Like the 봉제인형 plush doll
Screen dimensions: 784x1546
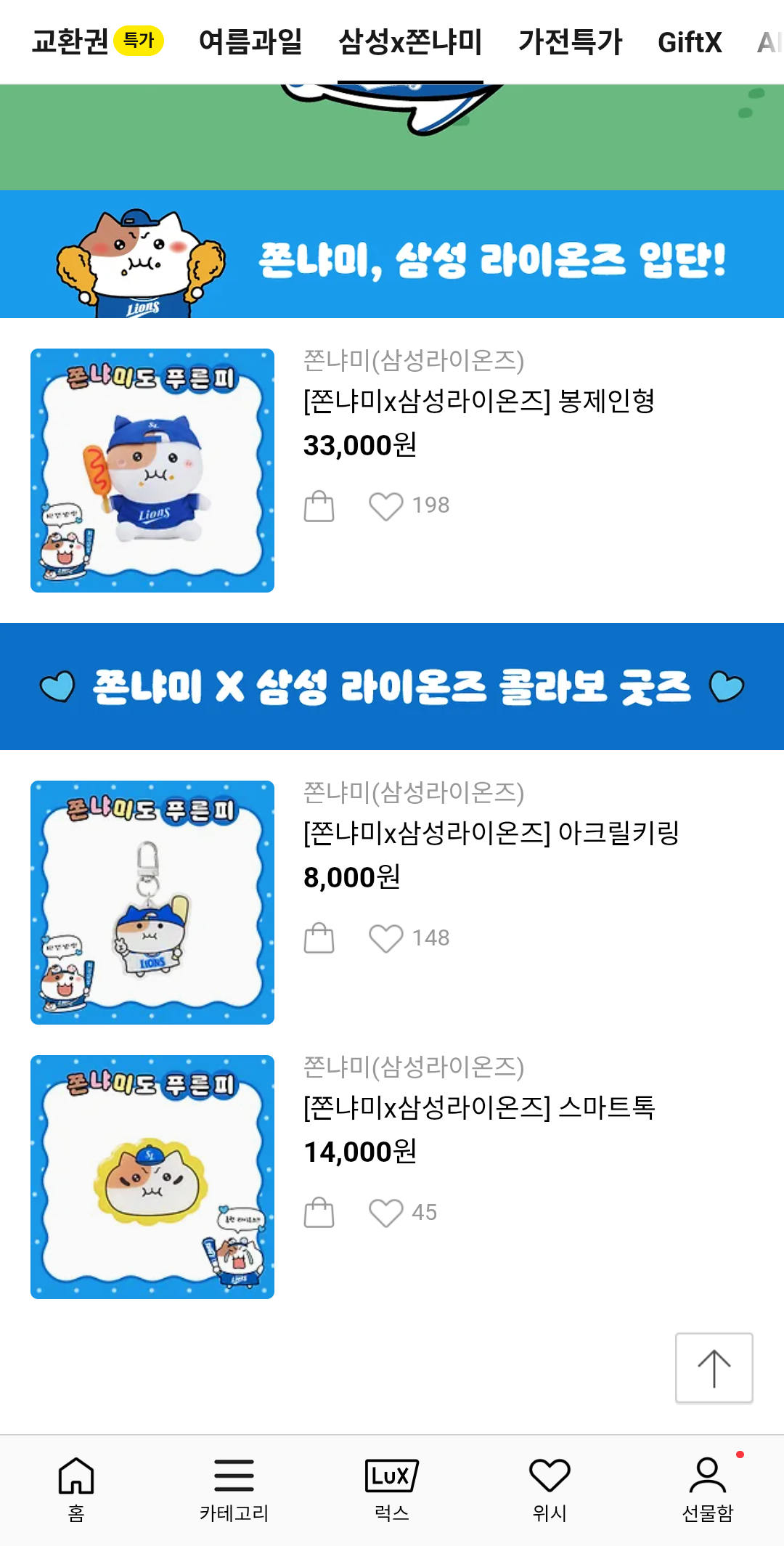click(385, 506)
